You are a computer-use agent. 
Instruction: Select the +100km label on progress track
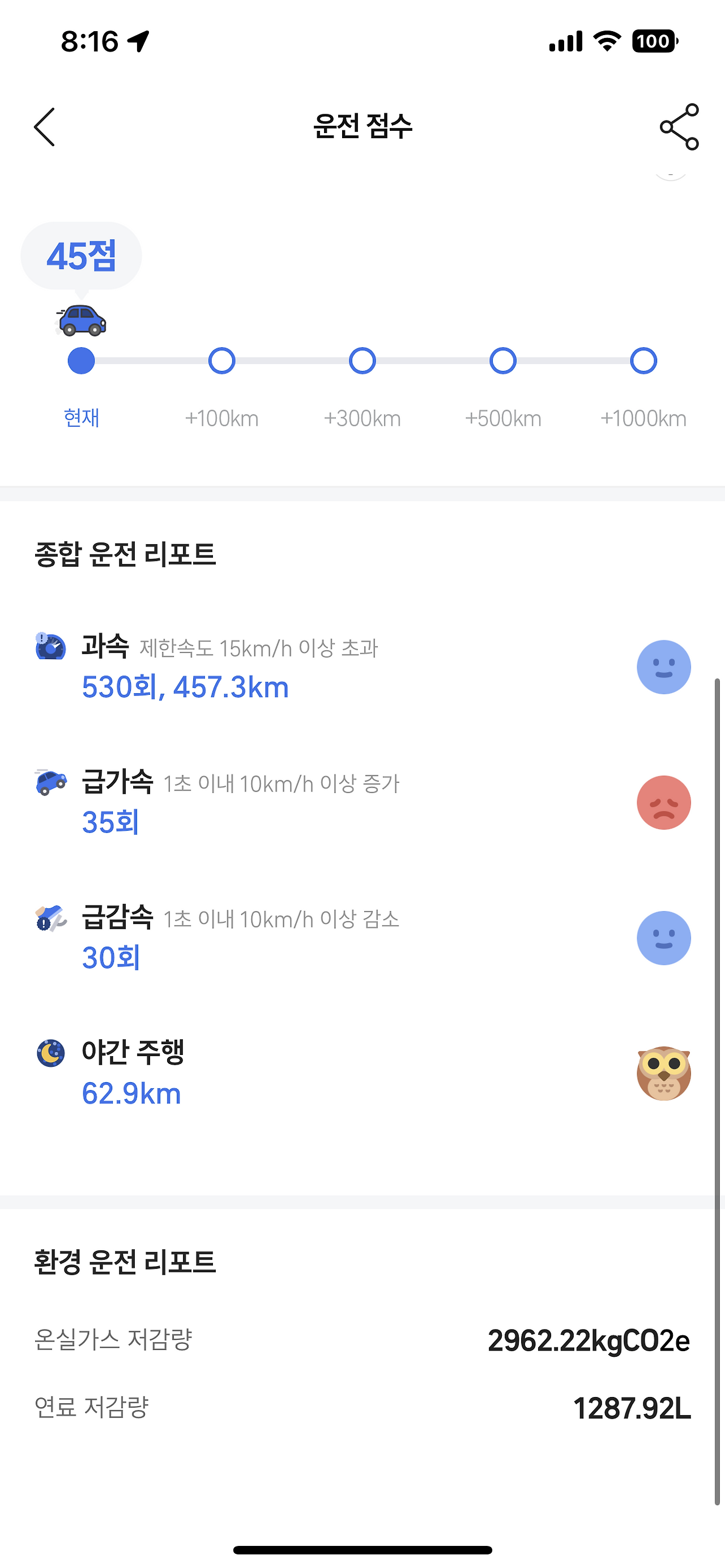[221, 418]
